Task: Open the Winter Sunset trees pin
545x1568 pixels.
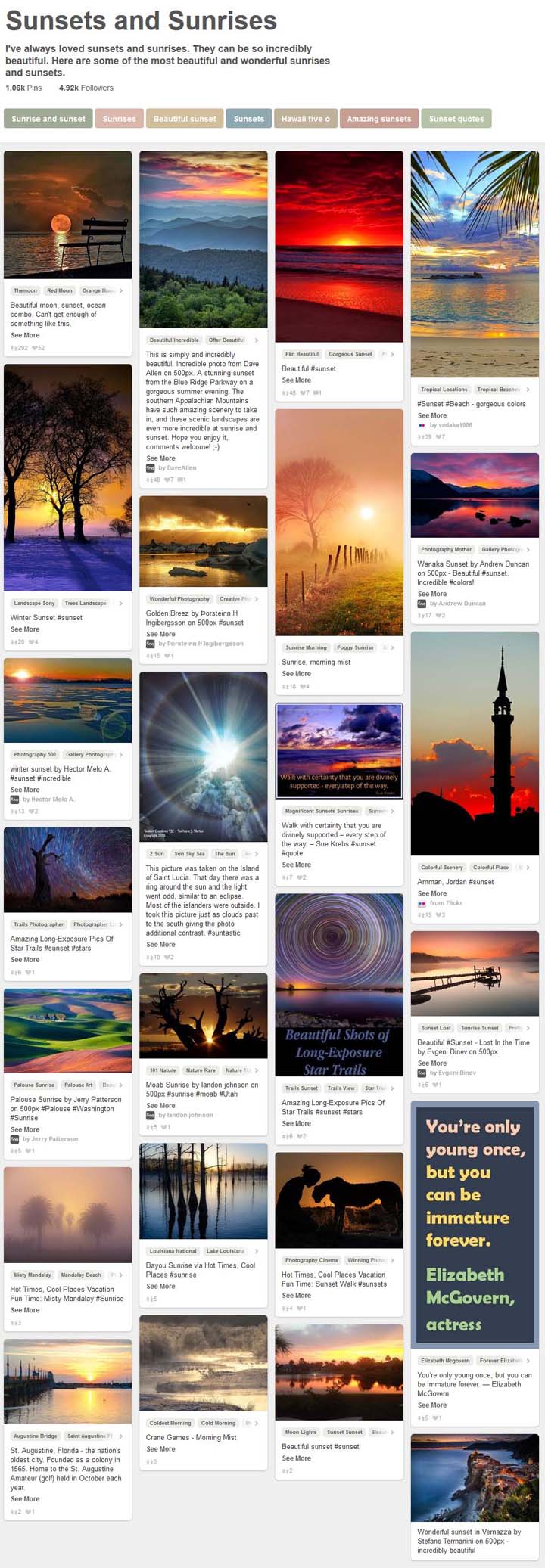Action: 67,477
